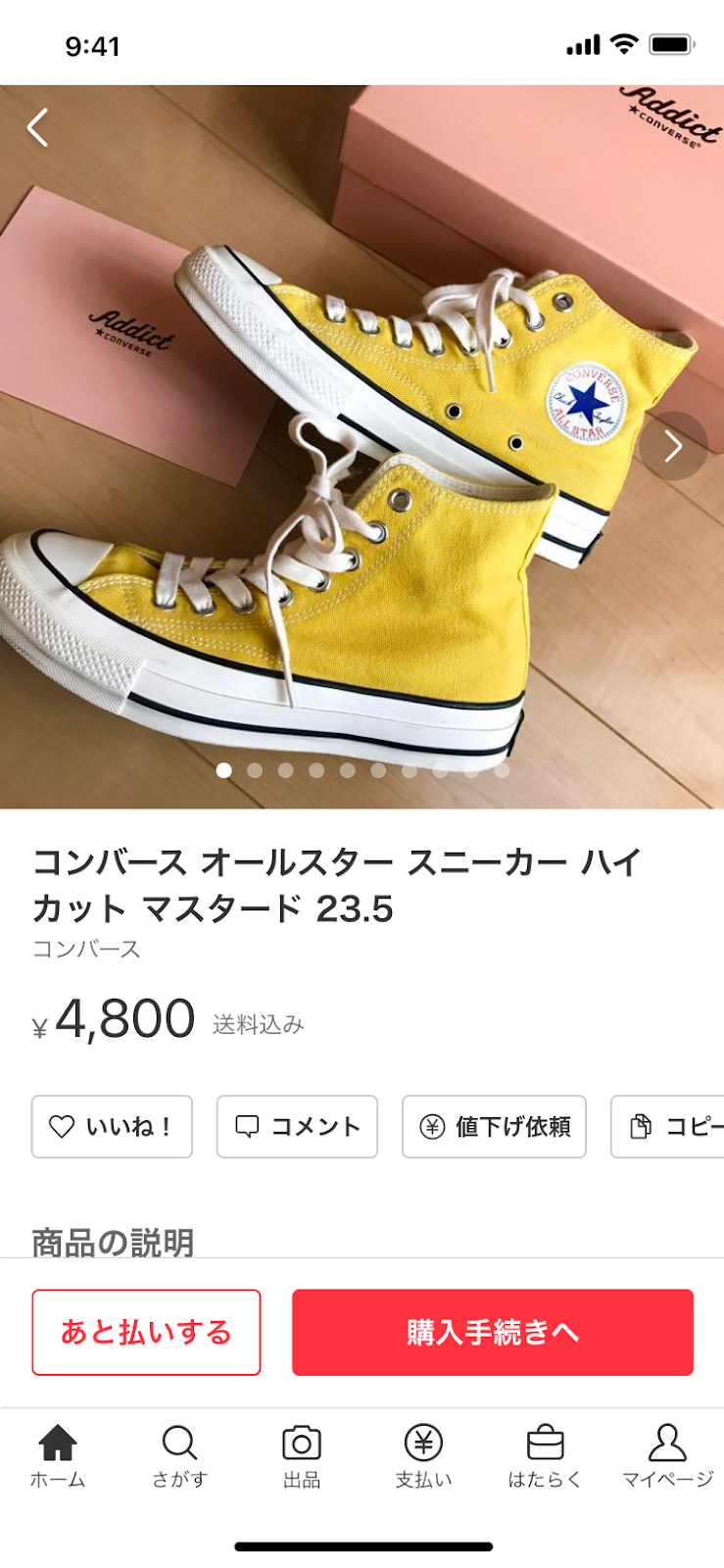The width and height of the screenshot is (724, 1568).
Task: Open the はたらく briefcase icon
Action: (545, 1444)
